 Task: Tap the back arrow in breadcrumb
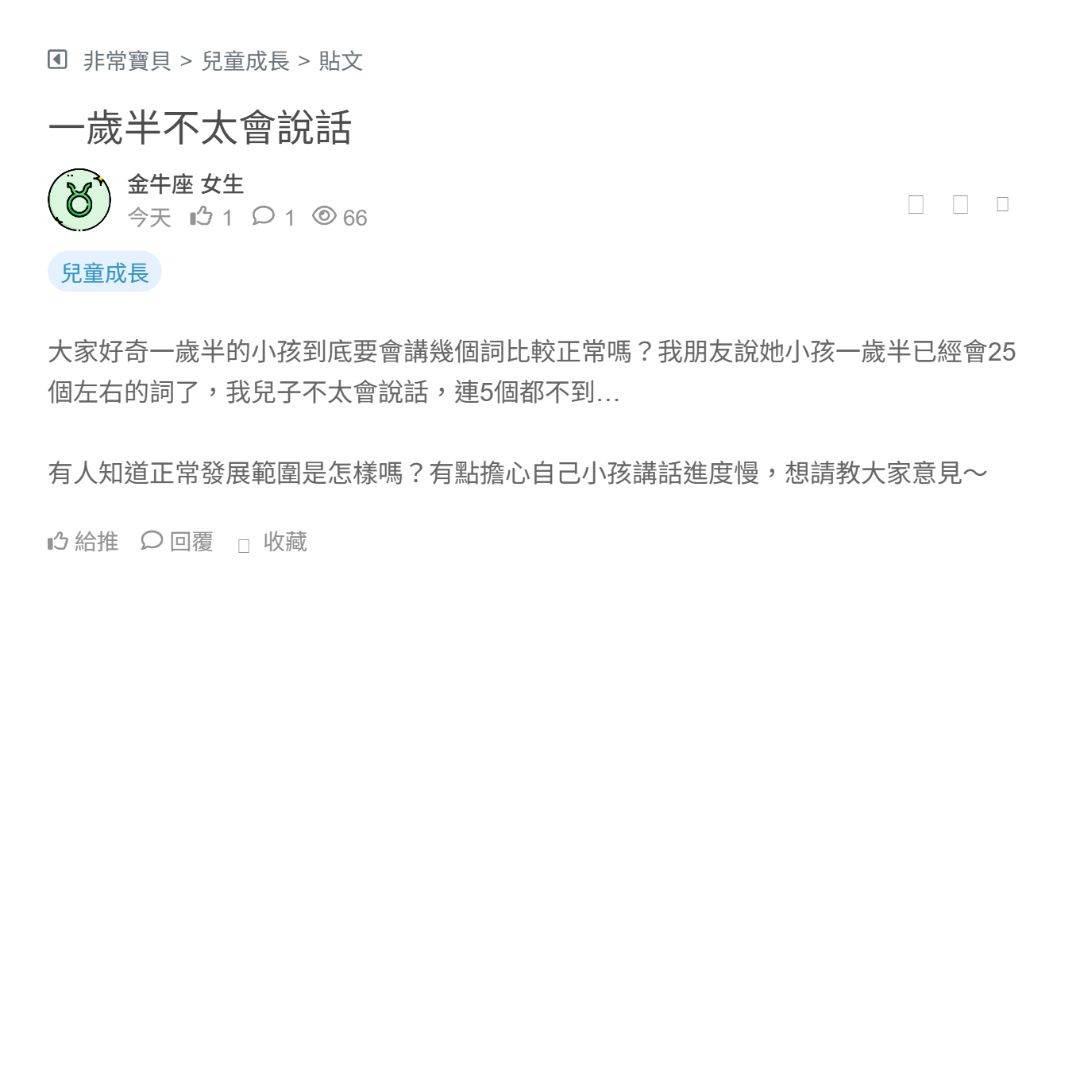tap(58, 60)
